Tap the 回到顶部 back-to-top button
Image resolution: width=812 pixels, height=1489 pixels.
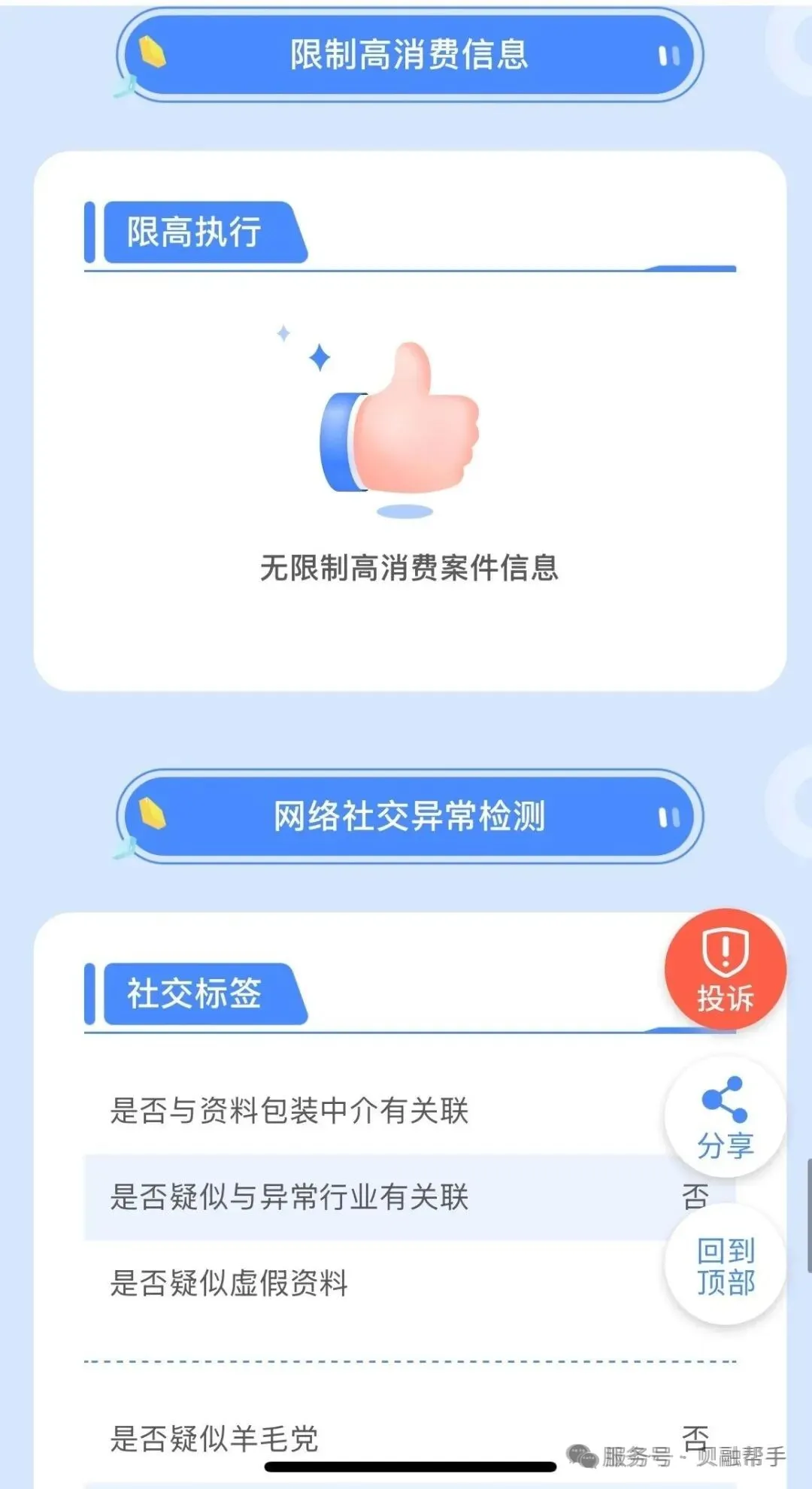(724, 1263)
